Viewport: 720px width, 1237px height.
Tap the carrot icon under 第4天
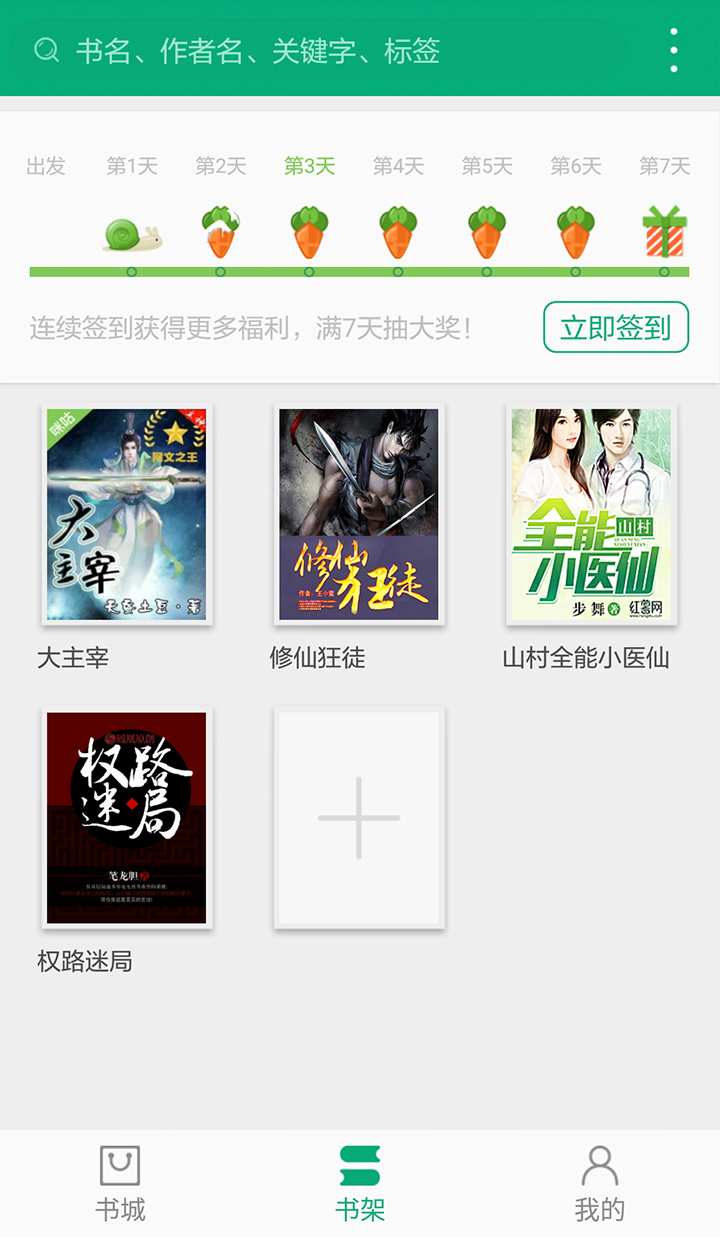click(396, 232)
